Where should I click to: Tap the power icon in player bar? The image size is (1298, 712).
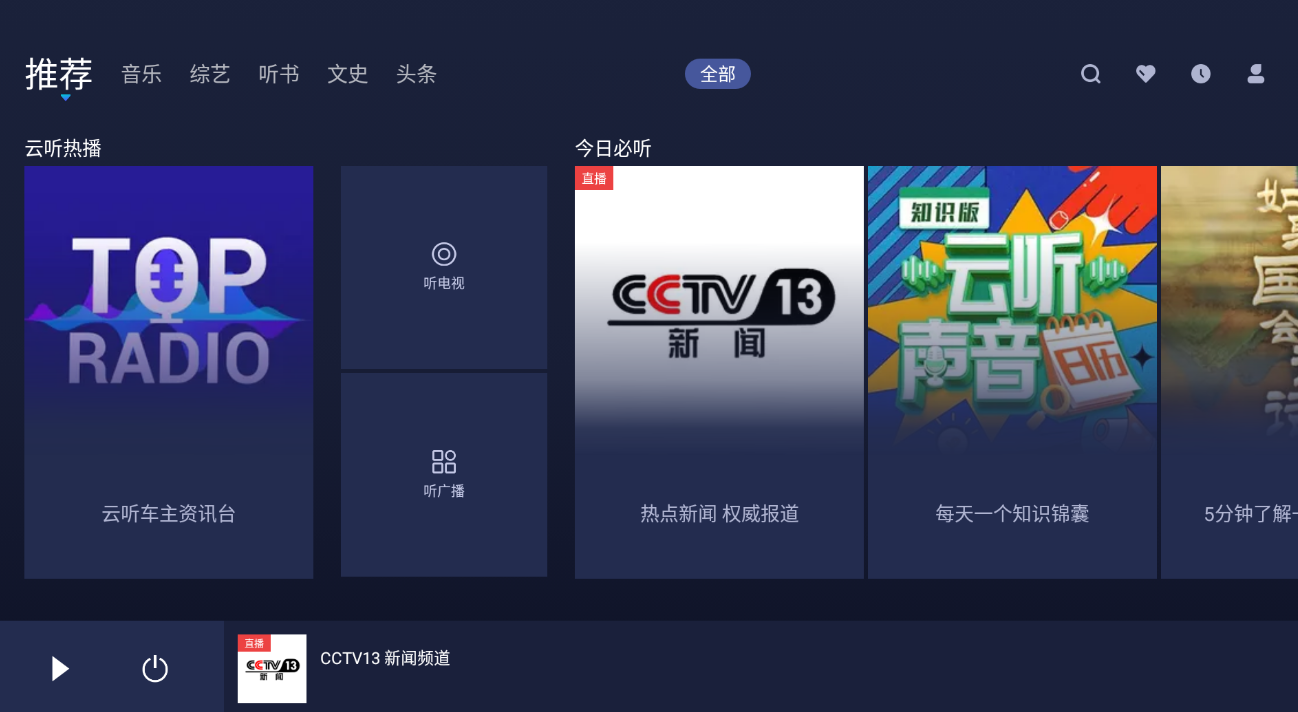(x=155, y=668)
